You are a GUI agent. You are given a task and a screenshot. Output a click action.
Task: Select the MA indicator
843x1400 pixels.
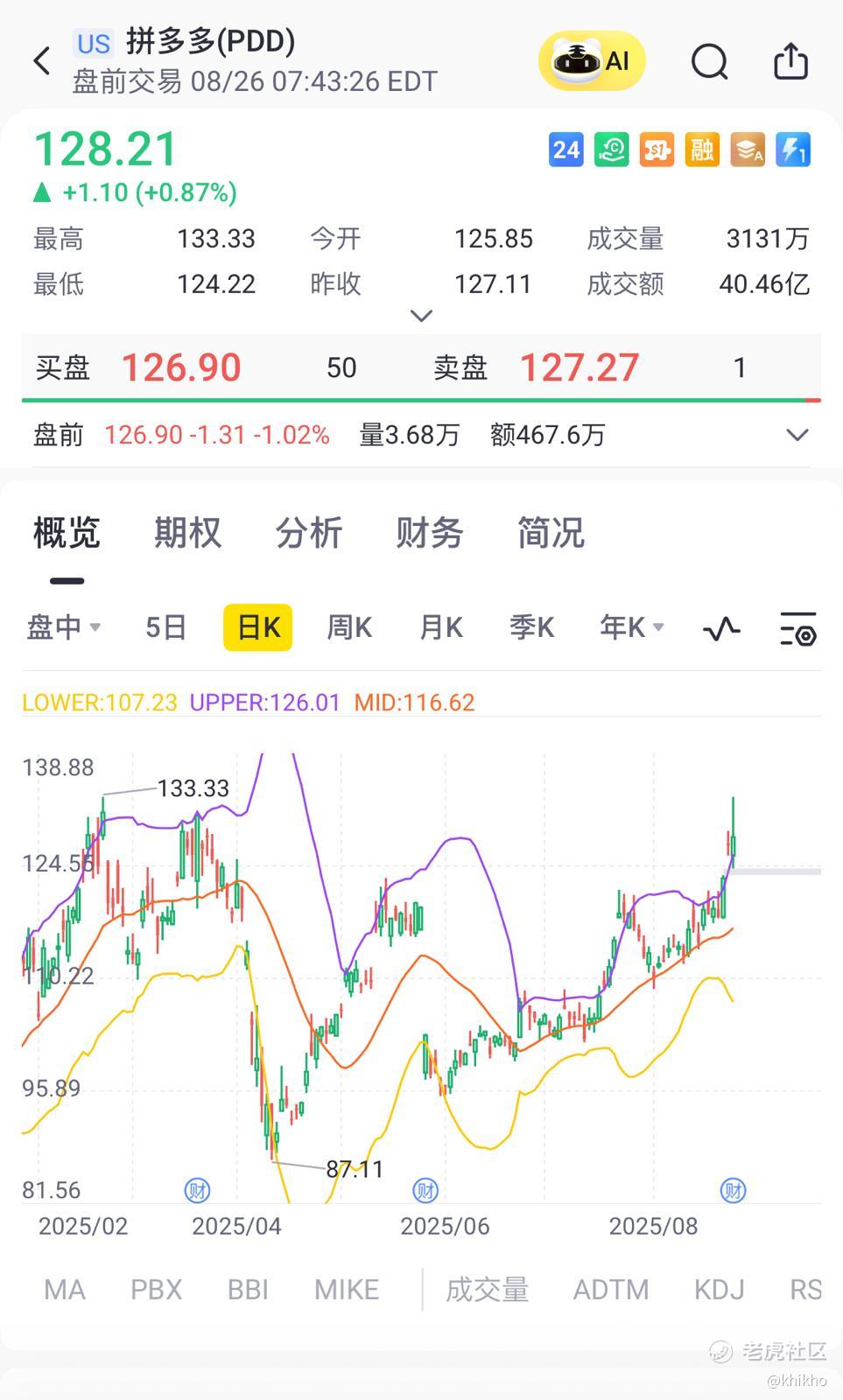[65, 1290]
